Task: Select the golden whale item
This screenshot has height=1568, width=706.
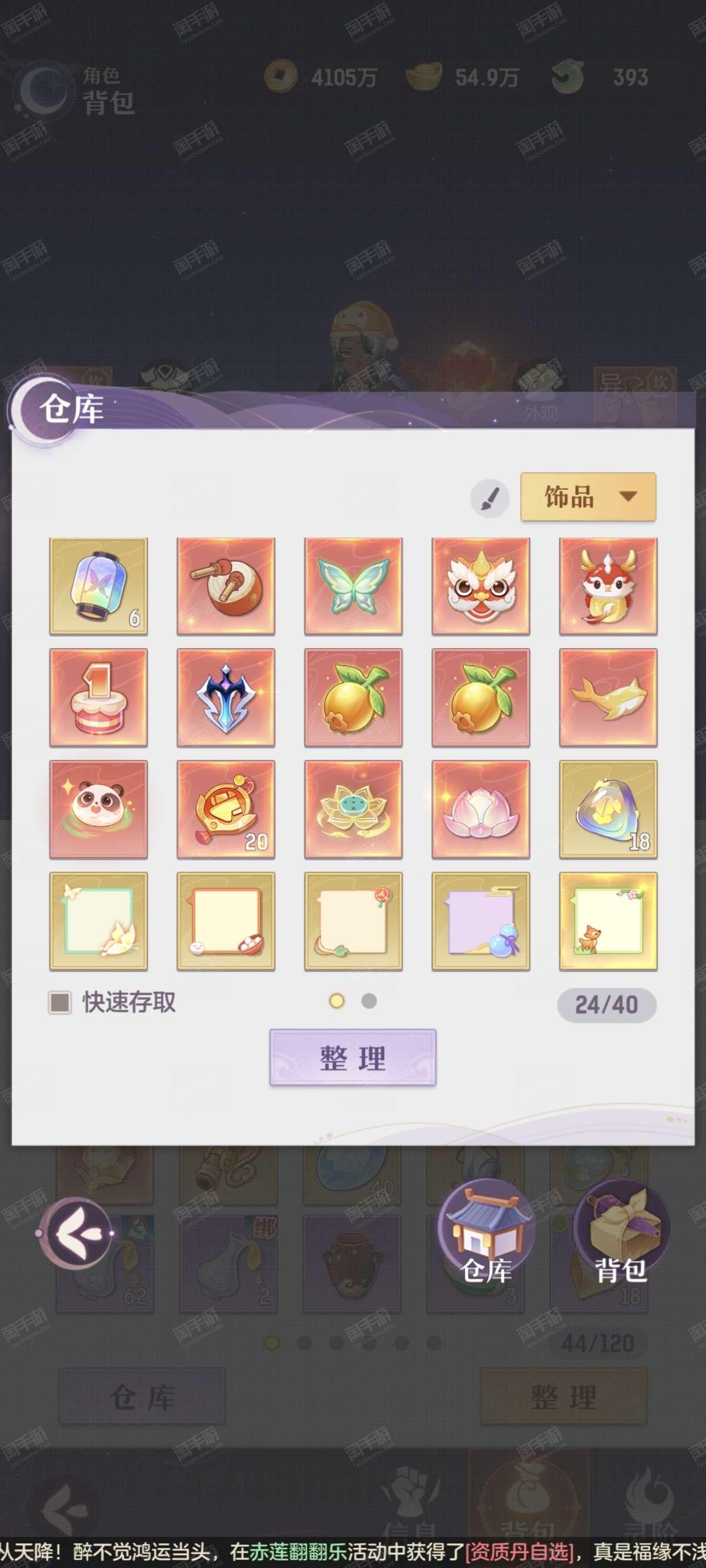Action: pos(608,697)
